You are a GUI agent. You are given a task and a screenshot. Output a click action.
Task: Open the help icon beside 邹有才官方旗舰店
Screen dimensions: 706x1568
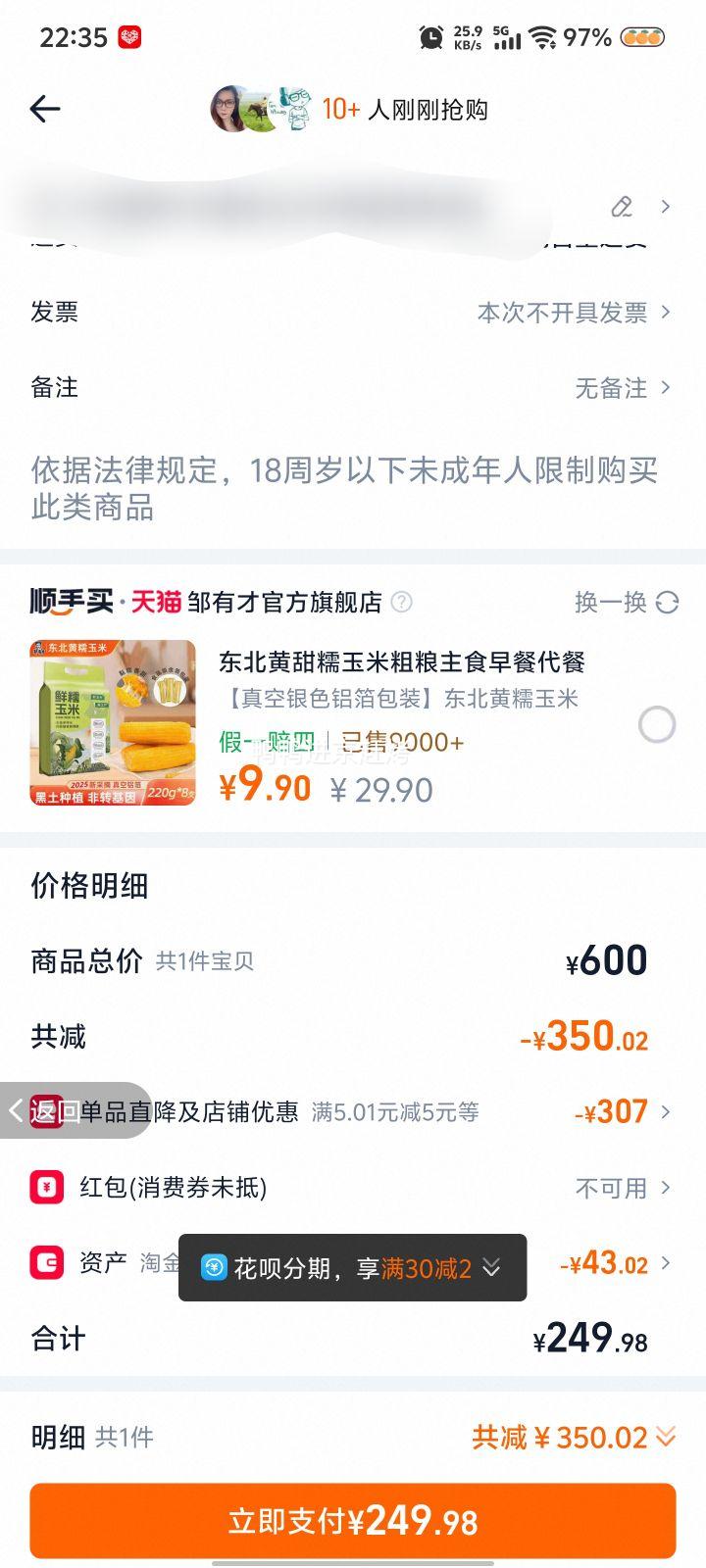pos(401,604)
